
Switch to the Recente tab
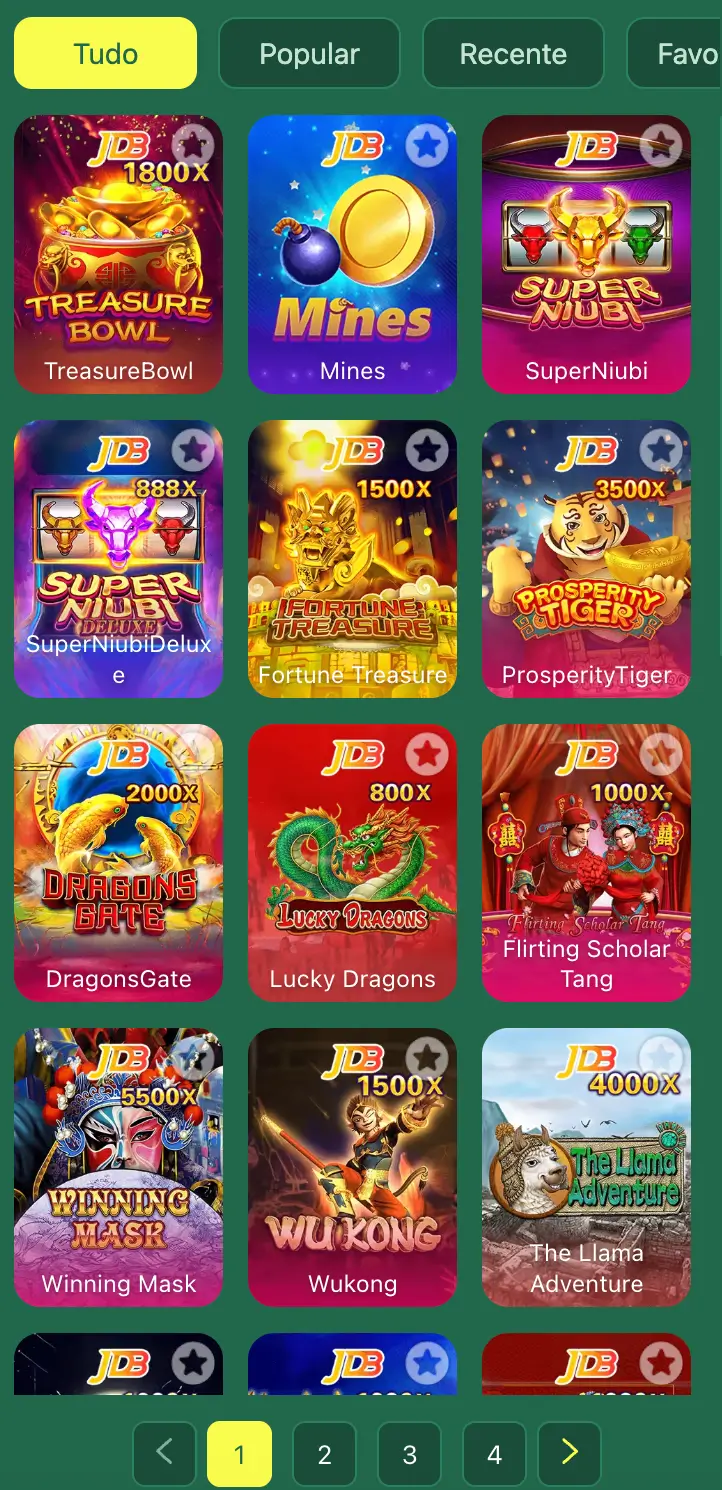coord(513,54)
